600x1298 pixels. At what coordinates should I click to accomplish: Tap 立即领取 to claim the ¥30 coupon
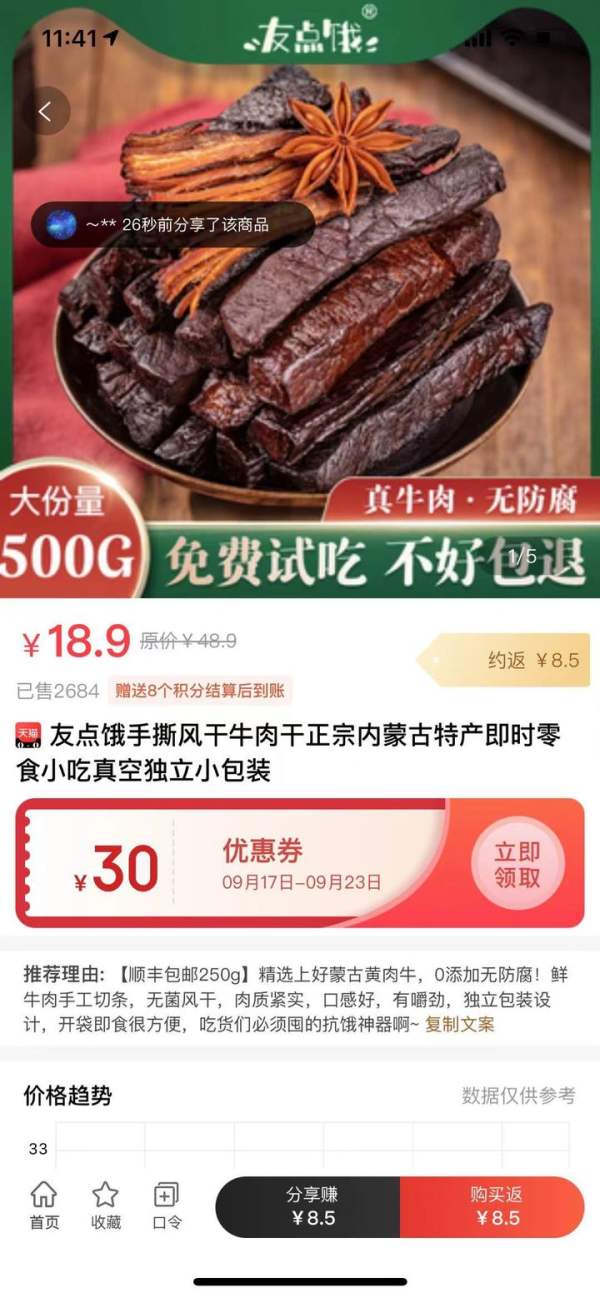(517, 864)
